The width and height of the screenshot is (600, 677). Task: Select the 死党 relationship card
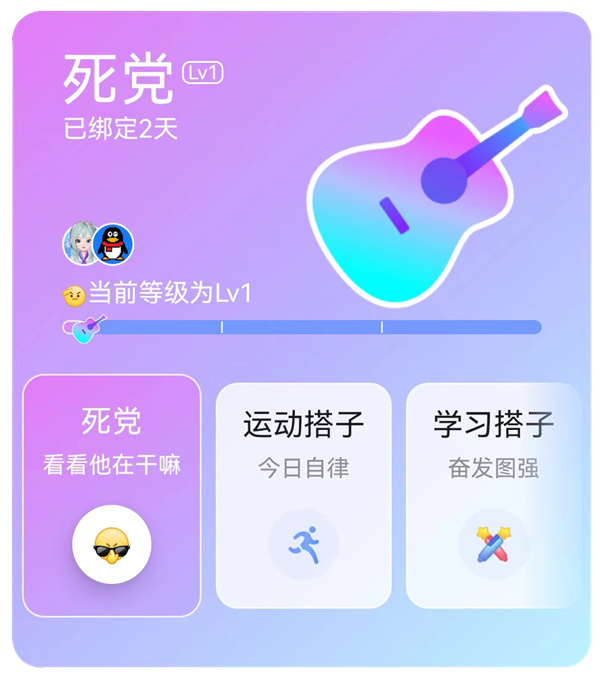(112, 495)
